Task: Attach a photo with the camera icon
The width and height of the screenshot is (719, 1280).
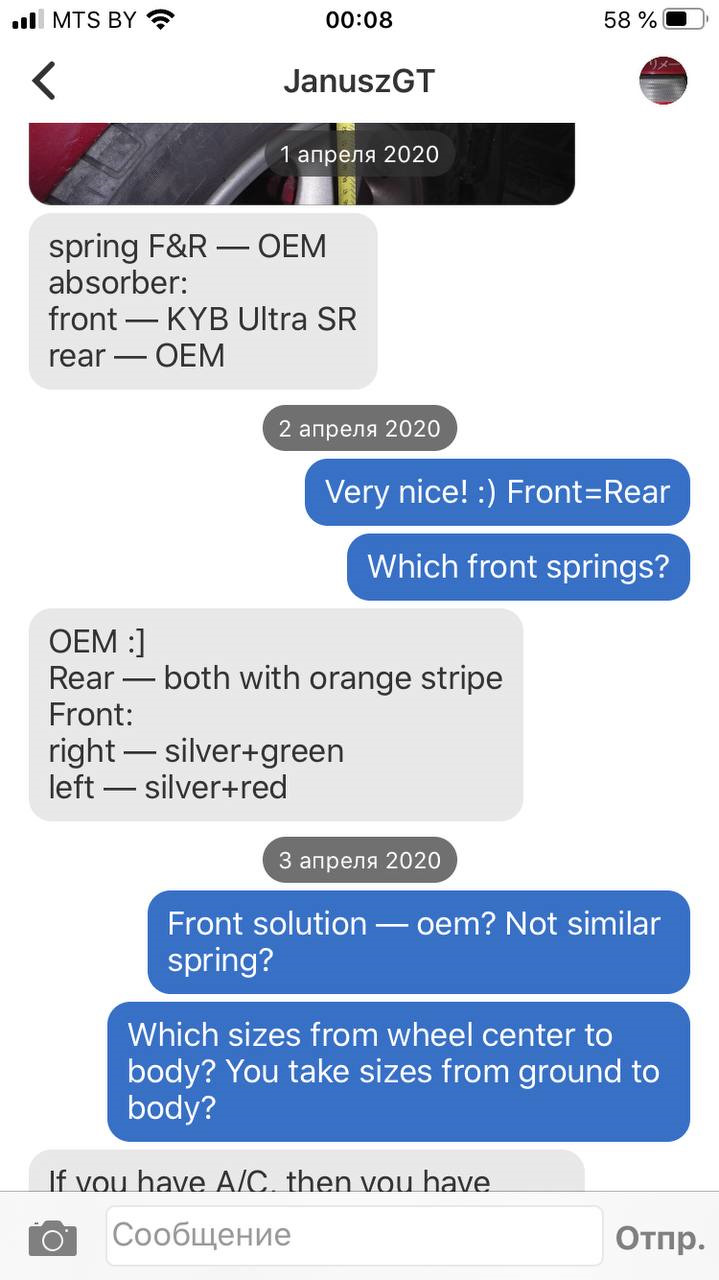Action: pos(52,1238)
